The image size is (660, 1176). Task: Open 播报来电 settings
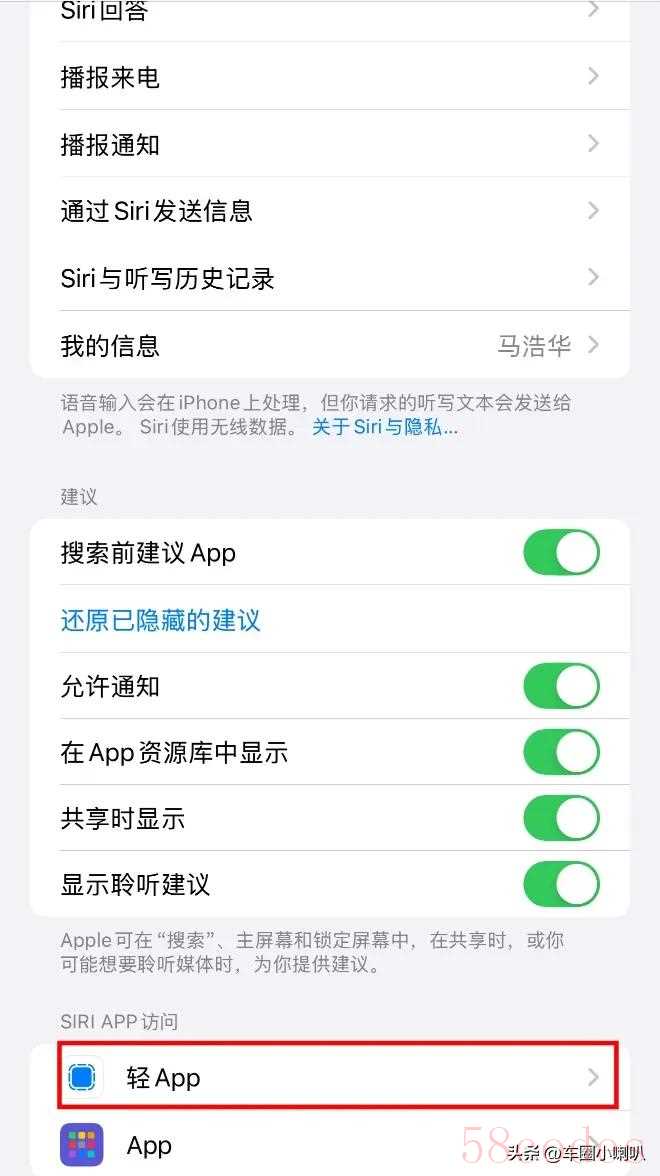coord(330,76)
